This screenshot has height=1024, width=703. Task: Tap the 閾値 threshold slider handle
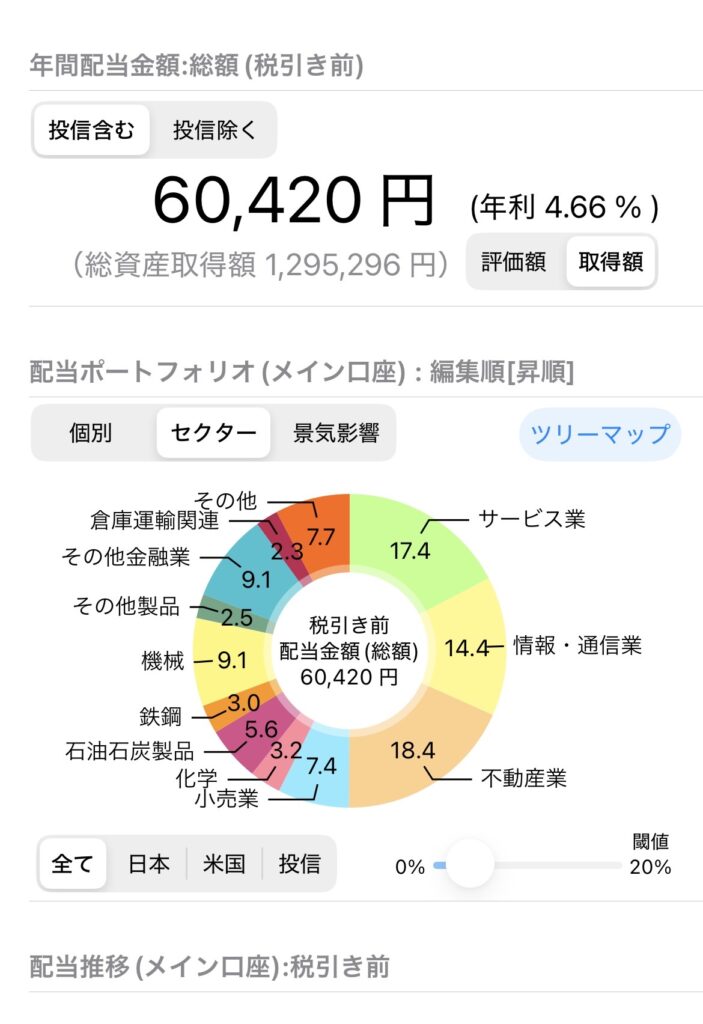pyautogui.click(x=469, y=864)
